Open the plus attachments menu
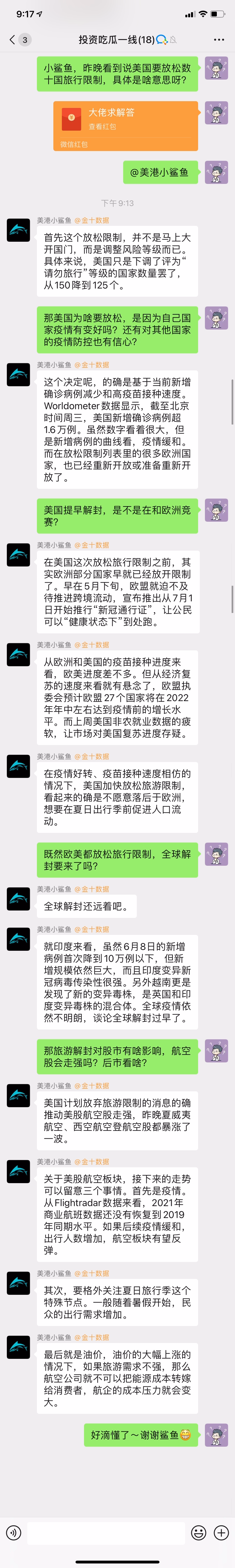The height and width of the screenshot is (1568, 235). [221, 1532]
